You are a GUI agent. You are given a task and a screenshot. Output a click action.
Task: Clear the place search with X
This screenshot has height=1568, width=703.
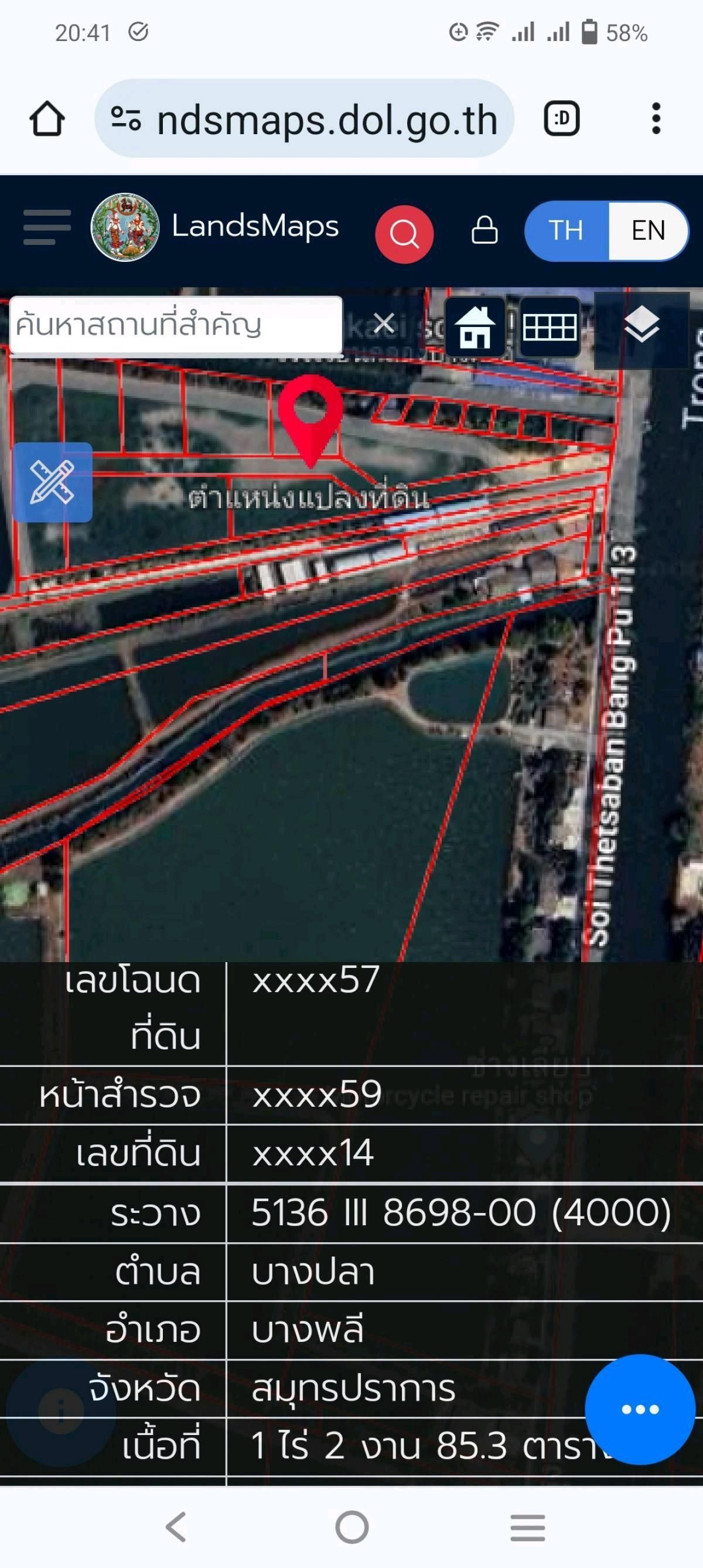point(384,323)
